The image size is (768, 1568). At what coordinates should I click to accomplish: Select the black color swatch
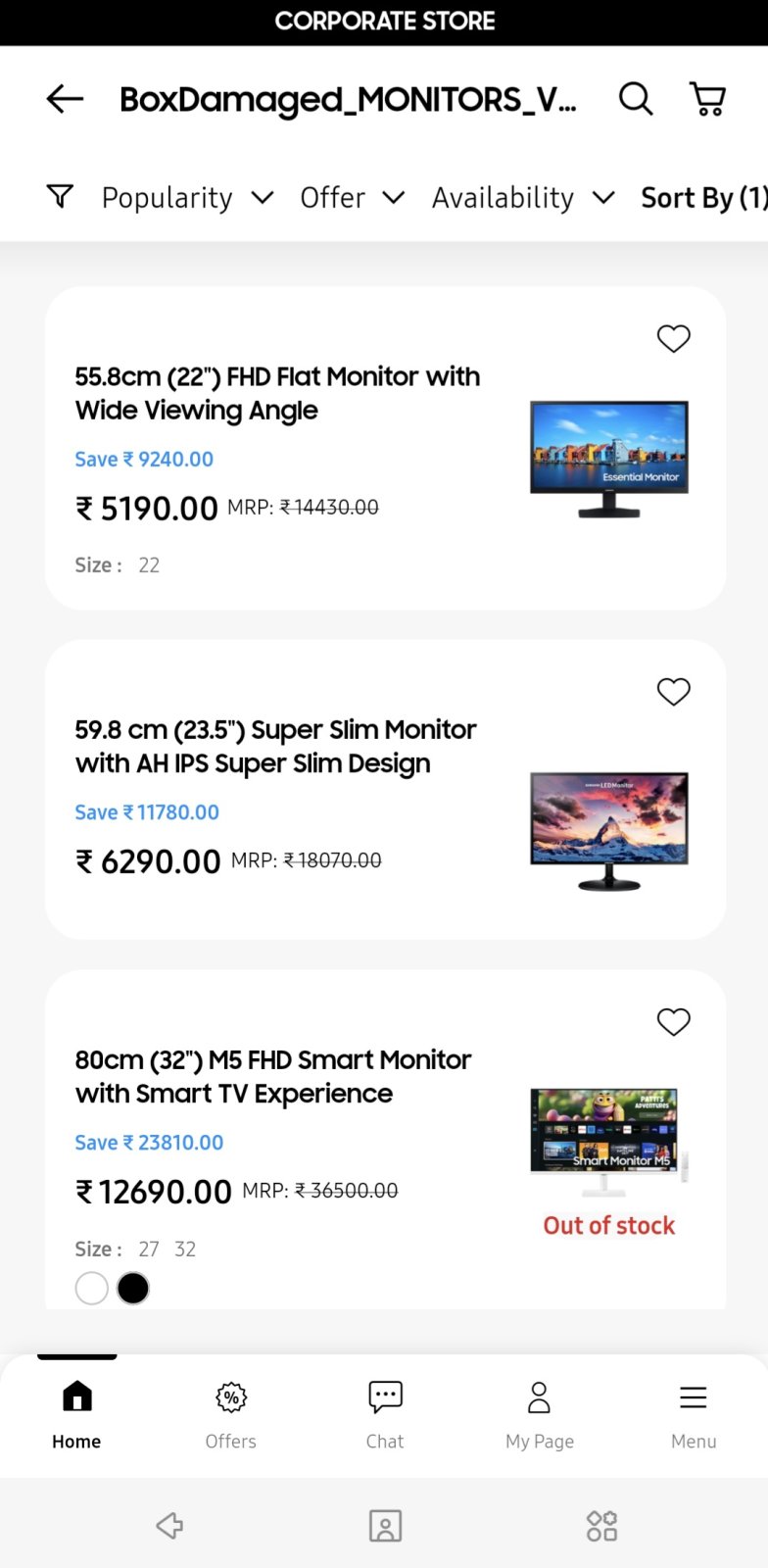coord(133,1289)
